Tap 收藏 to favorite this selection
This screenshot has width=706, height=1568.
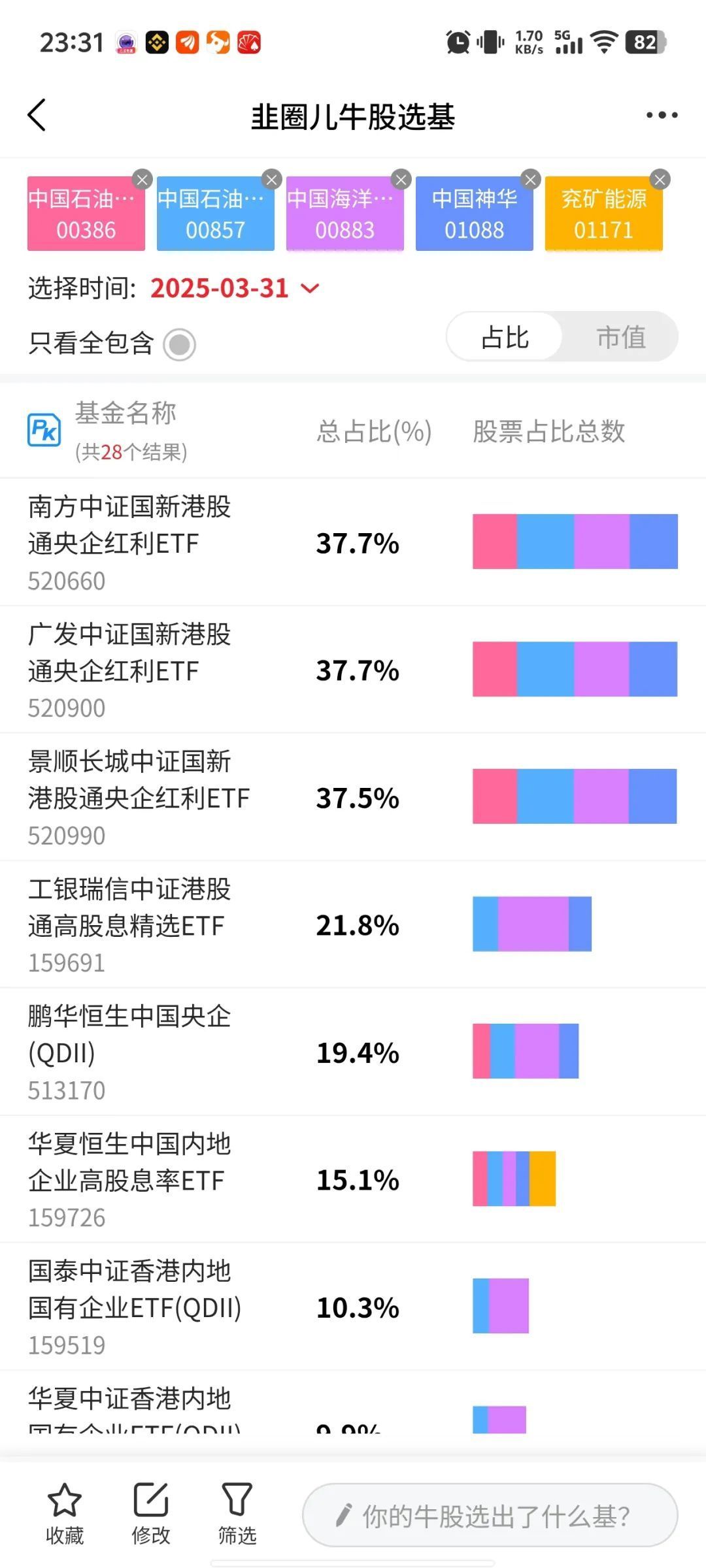coord(65,1514)
